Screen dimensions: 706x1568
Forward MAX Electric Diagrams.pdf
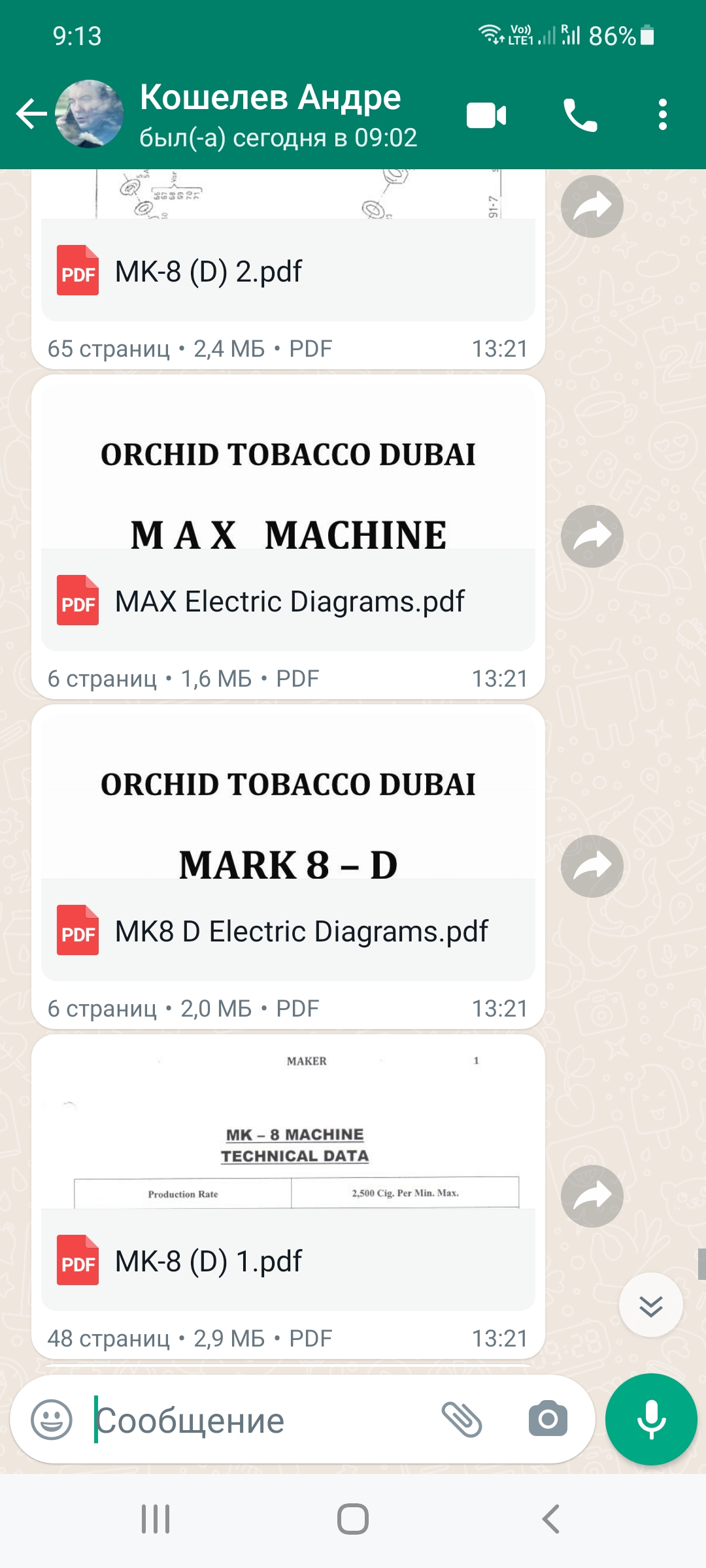point(592,536)
